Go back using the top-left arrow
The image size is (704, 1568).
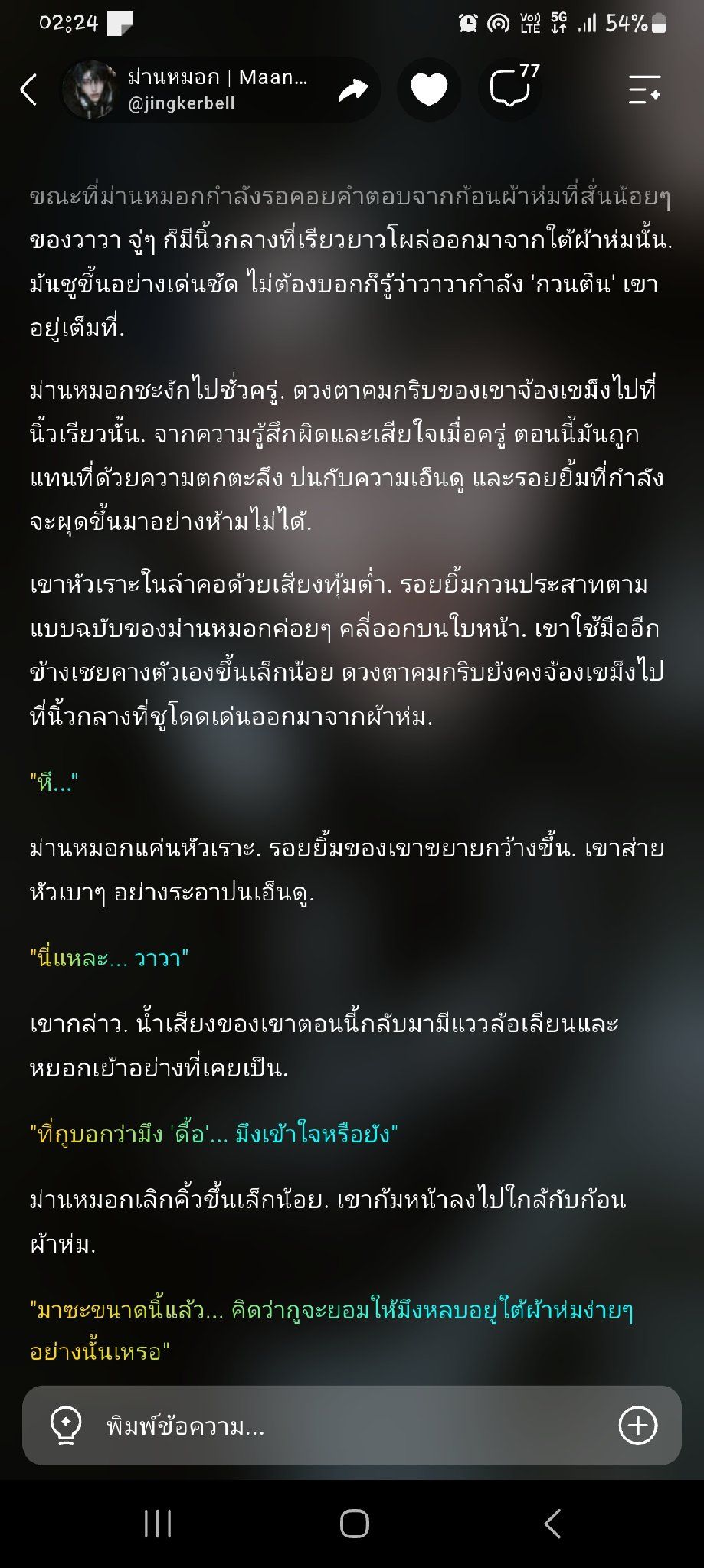pos(28,90)
